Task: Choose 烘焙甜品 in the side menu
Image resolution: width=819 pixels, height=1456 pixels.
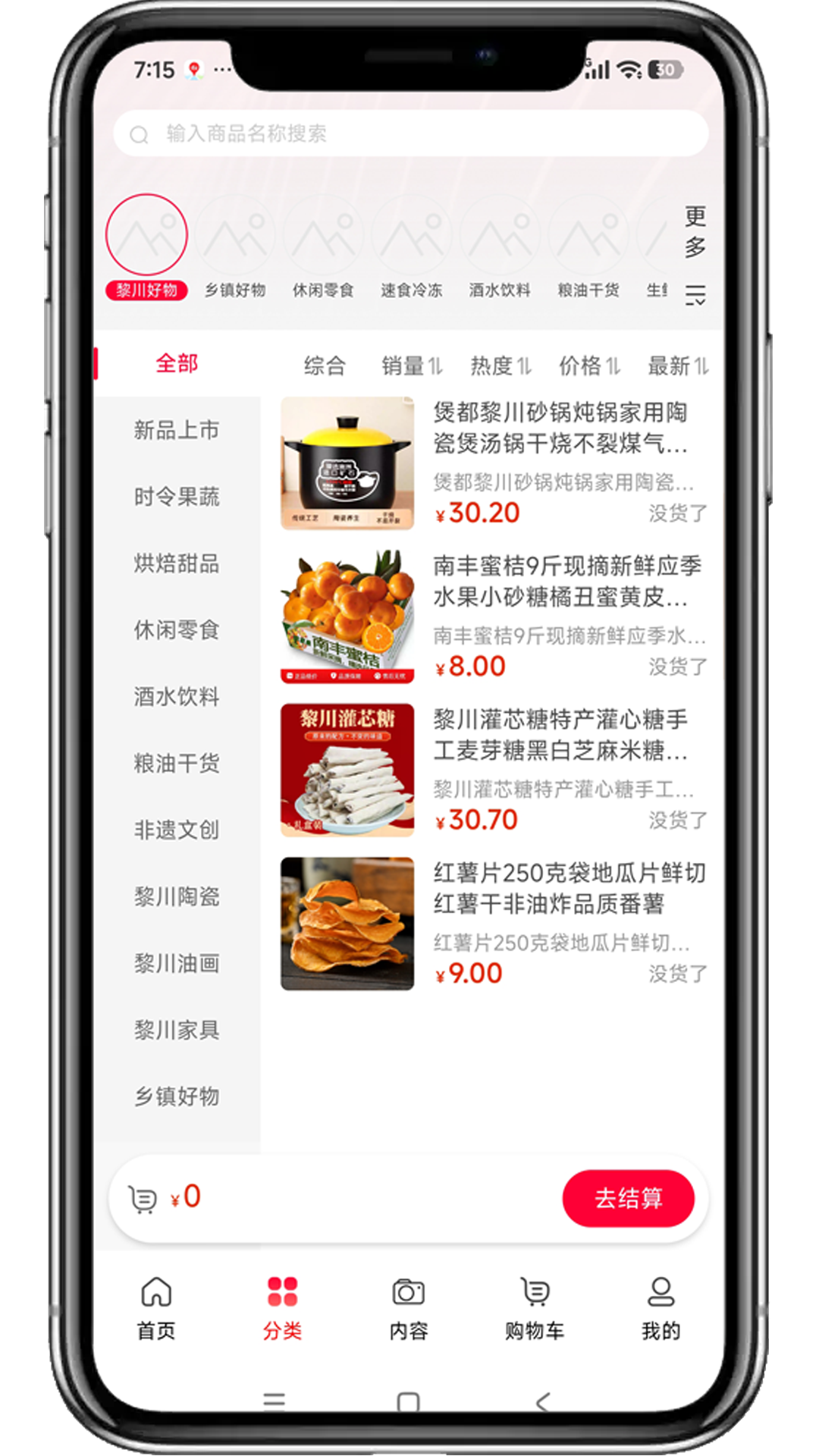Action: (x=177, y=563)
